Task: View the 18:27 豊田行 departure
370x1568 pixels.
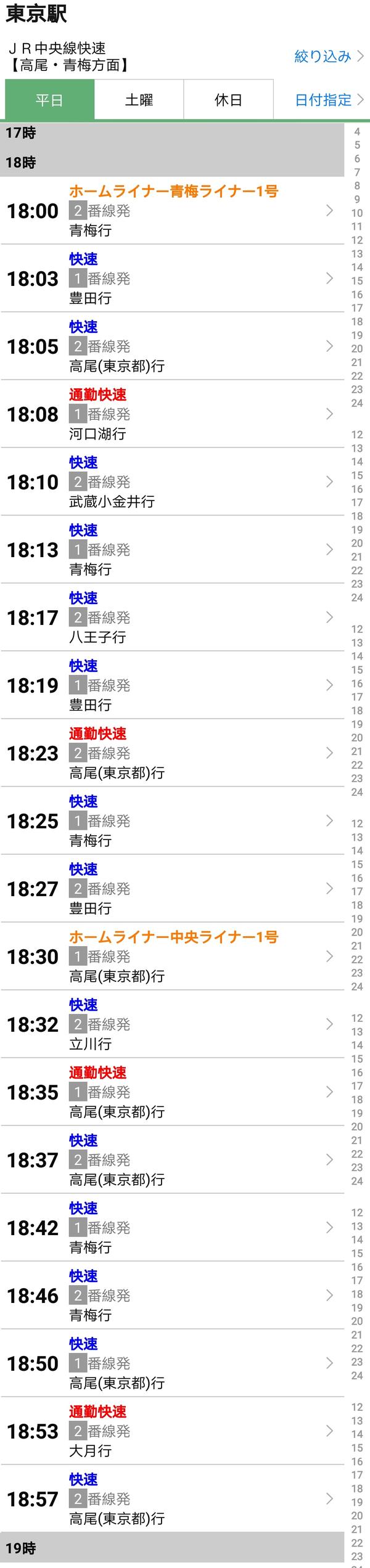Action: point(171,889)
